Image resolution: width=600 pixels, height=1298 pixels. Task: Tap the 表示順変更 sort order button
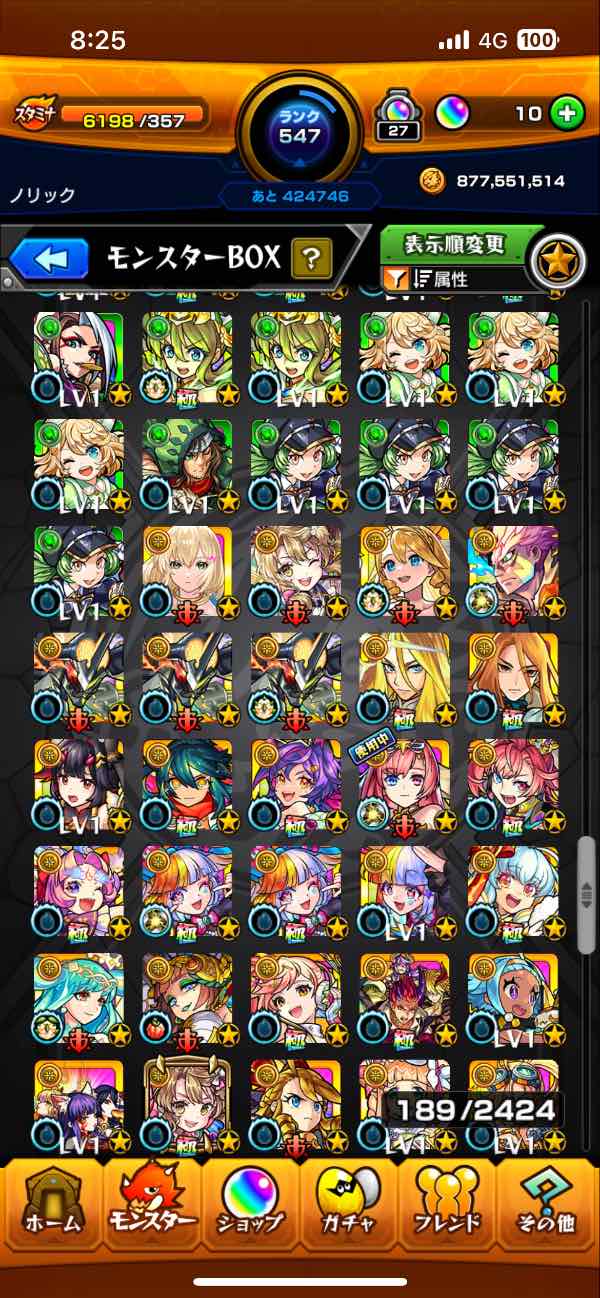coord(455,244)
